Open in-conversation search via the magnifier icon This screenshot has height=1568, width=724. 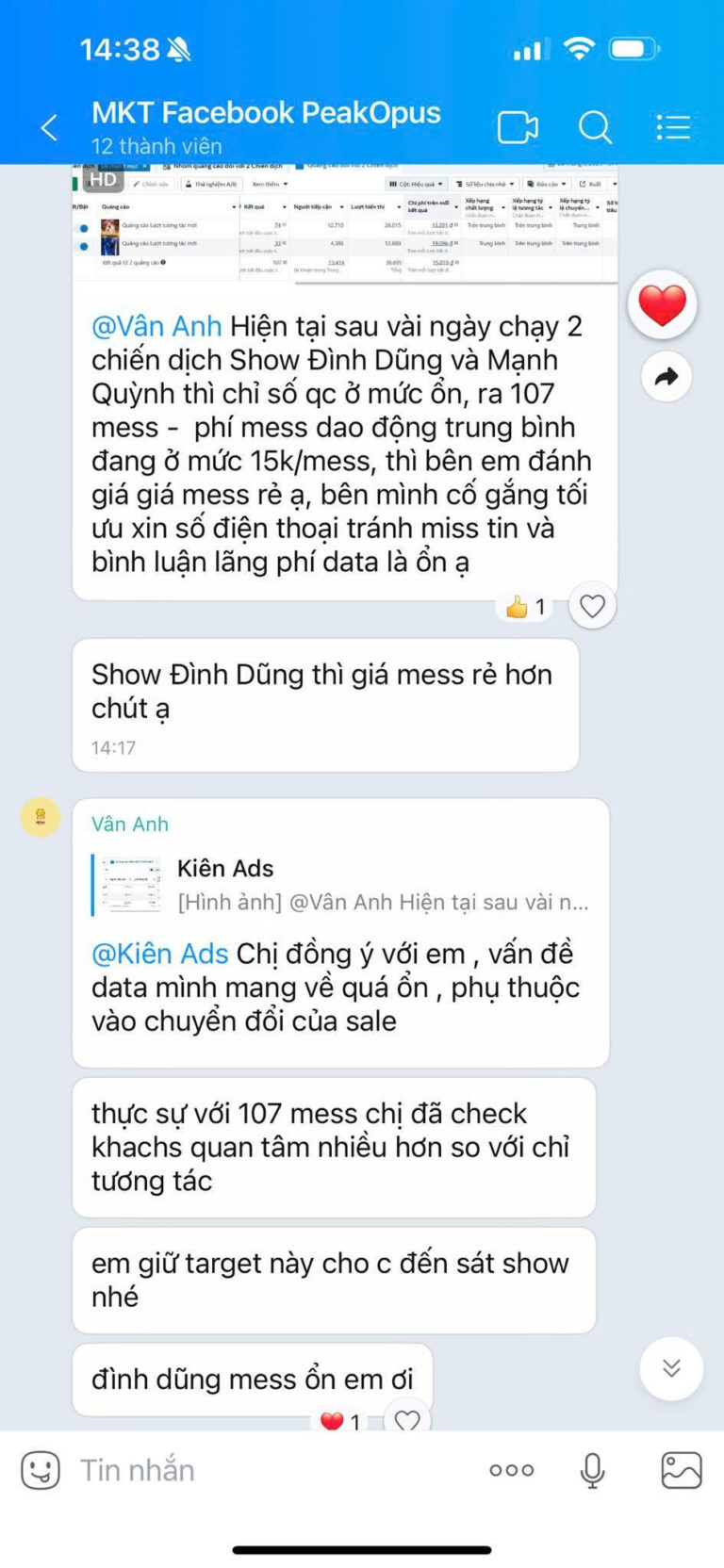[x=595, y=127]
